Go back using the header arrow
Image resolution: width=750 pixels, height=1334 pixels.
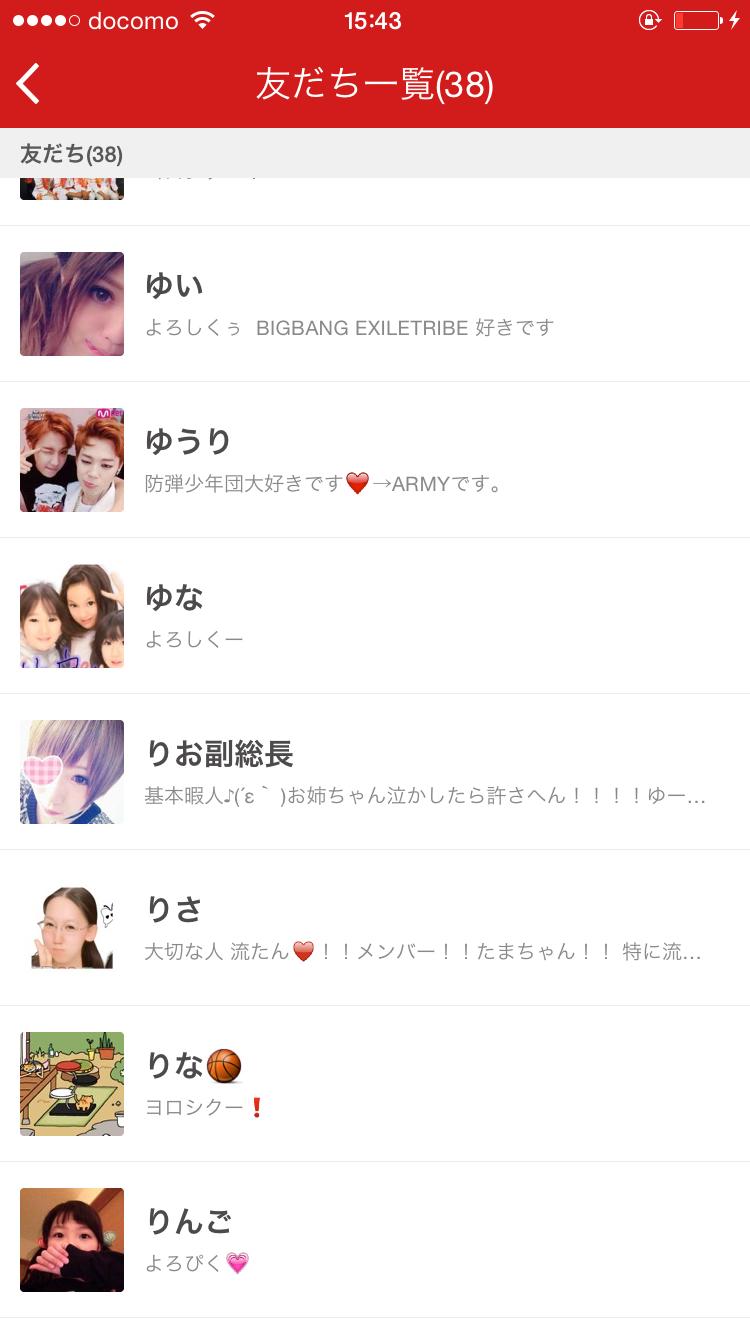pyautogui.click(x=30, y=84)
